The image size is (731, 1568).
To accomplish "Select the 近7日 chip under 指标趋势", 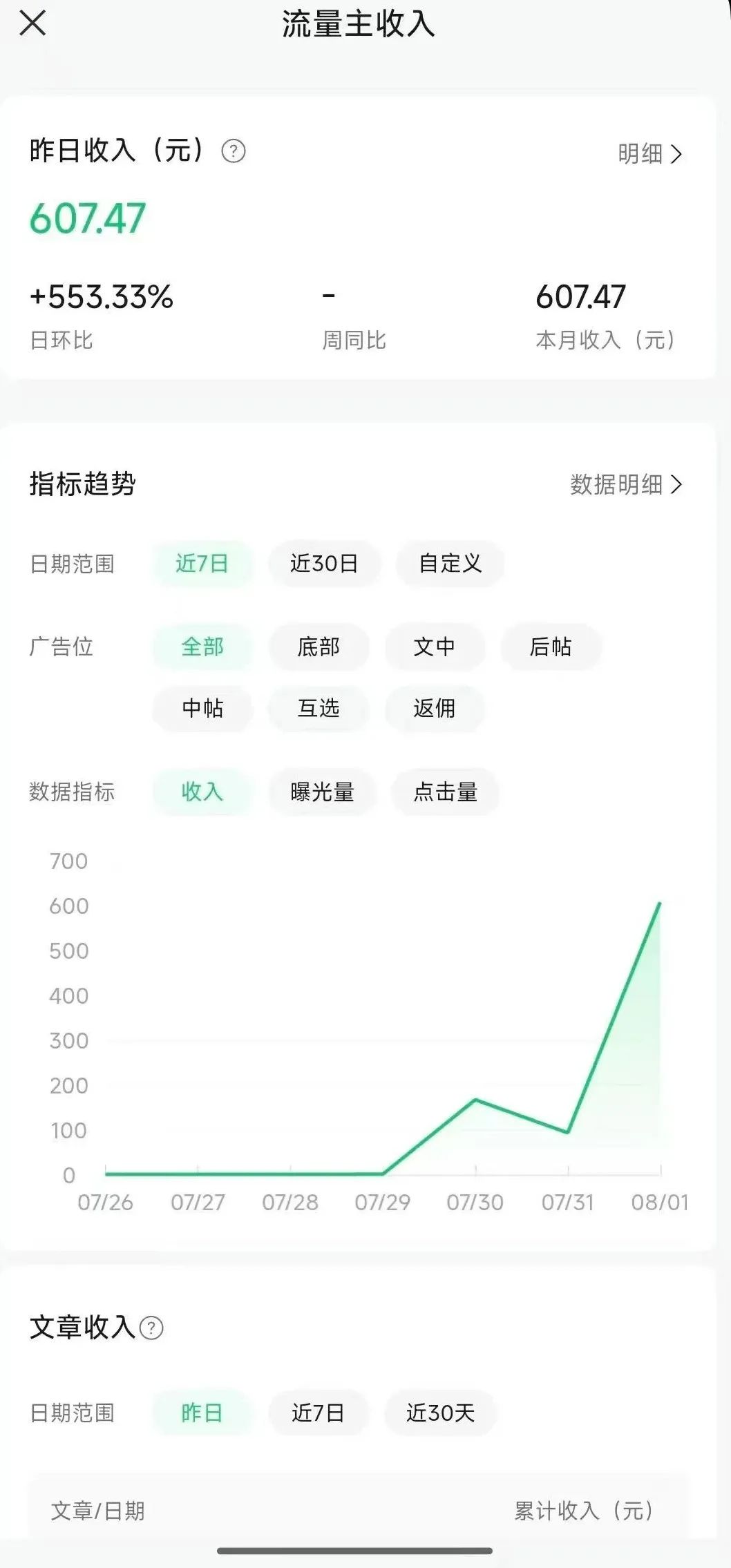I will (x=202, y=564).
